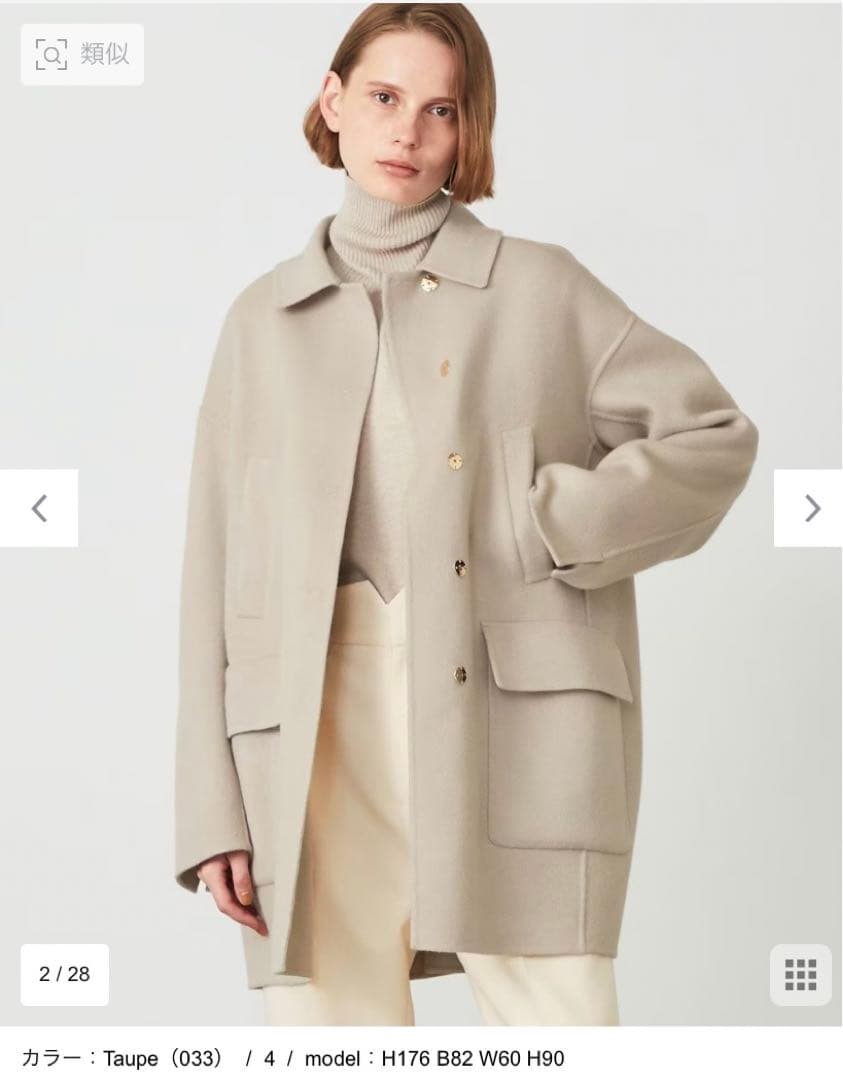843x1080 pixels.
Task: Open the image grid view
Action: pyautogui.click(x=800, y=974)
